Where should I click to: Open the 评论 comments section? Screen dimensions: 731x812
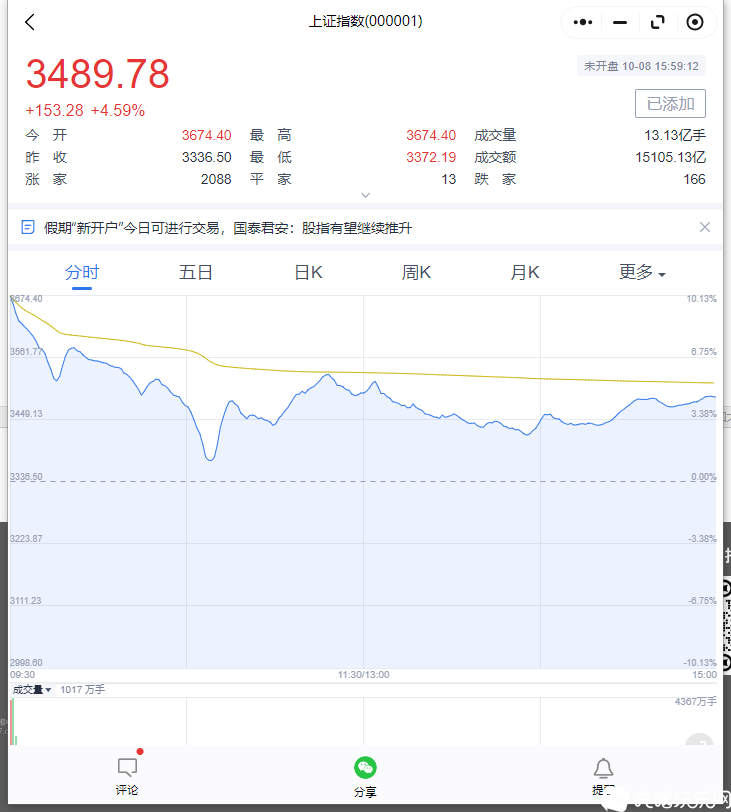click(127, 775)
